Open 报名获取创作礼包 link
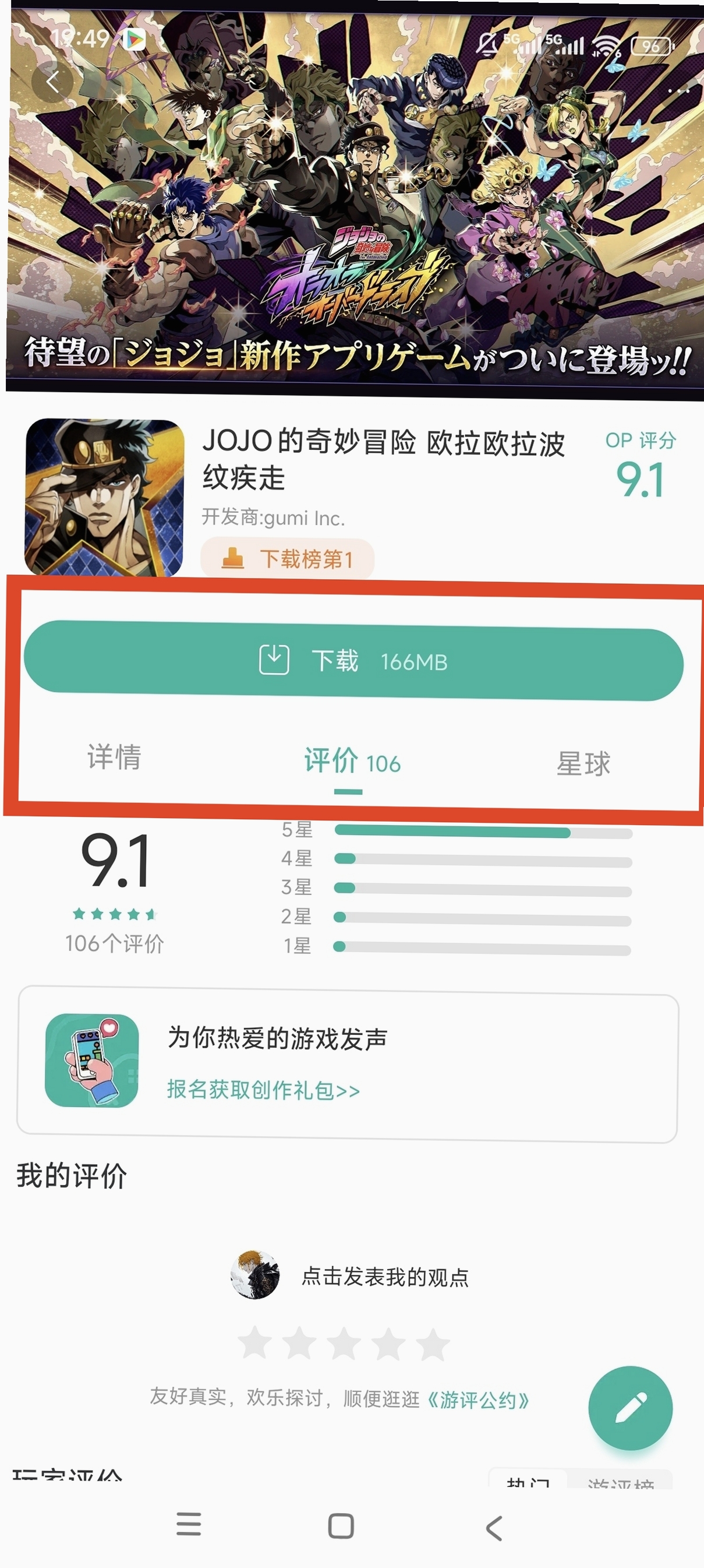Image resolution: width=704 pixels, height=1568 pixels. (x=263, y=1090)
